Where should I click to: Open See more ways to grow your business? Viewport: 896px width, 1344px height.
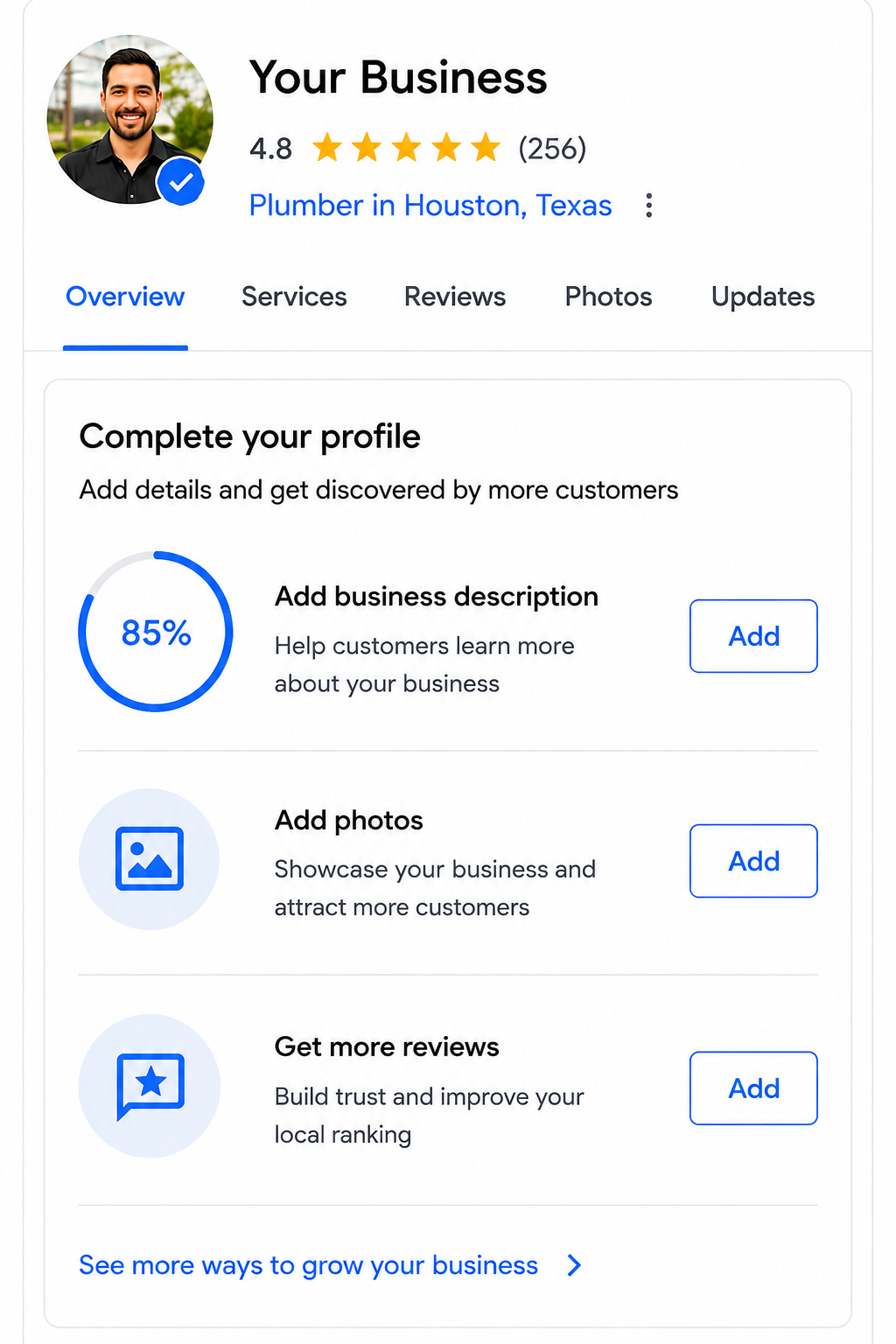[331, 1265]
